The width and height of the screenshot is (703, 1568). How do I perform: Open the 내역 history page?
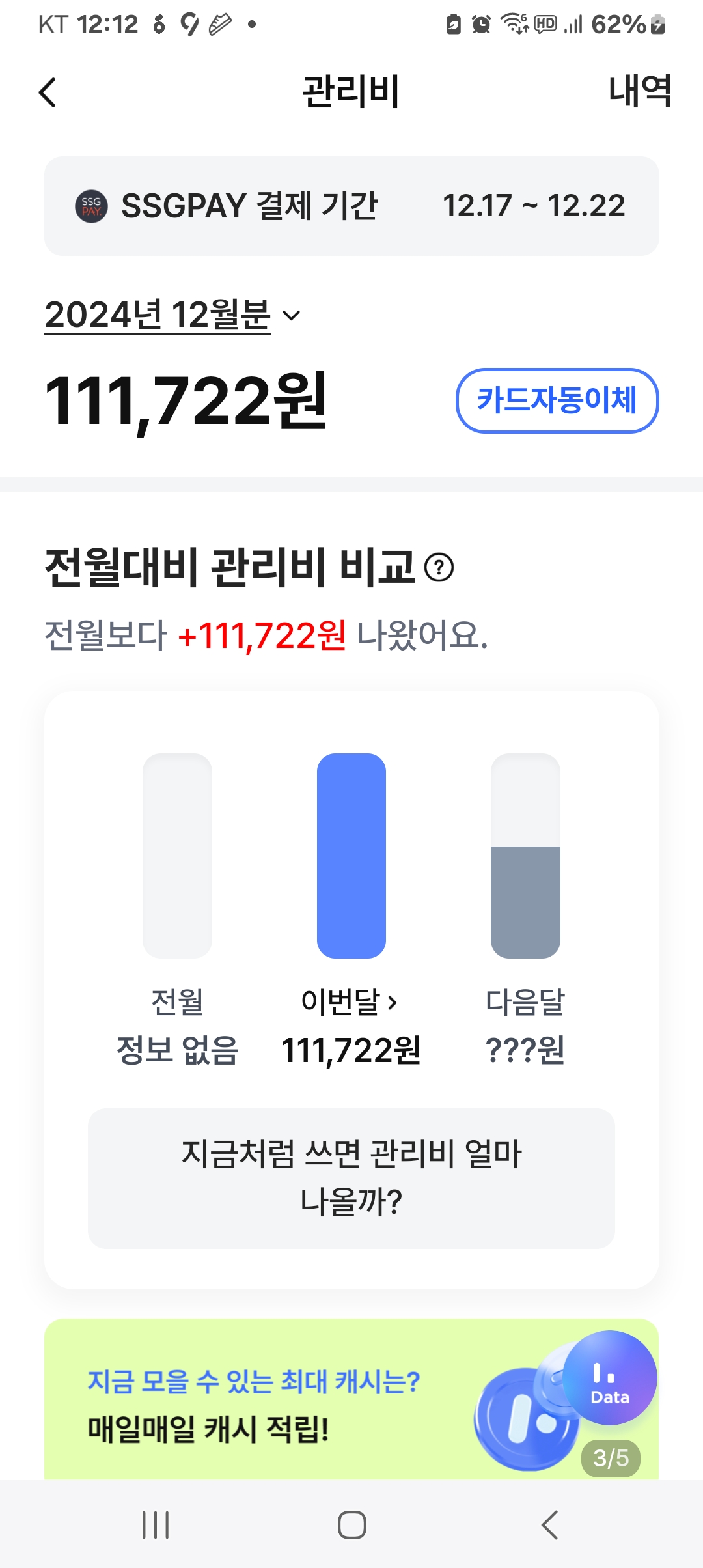[x=639, y=91]
